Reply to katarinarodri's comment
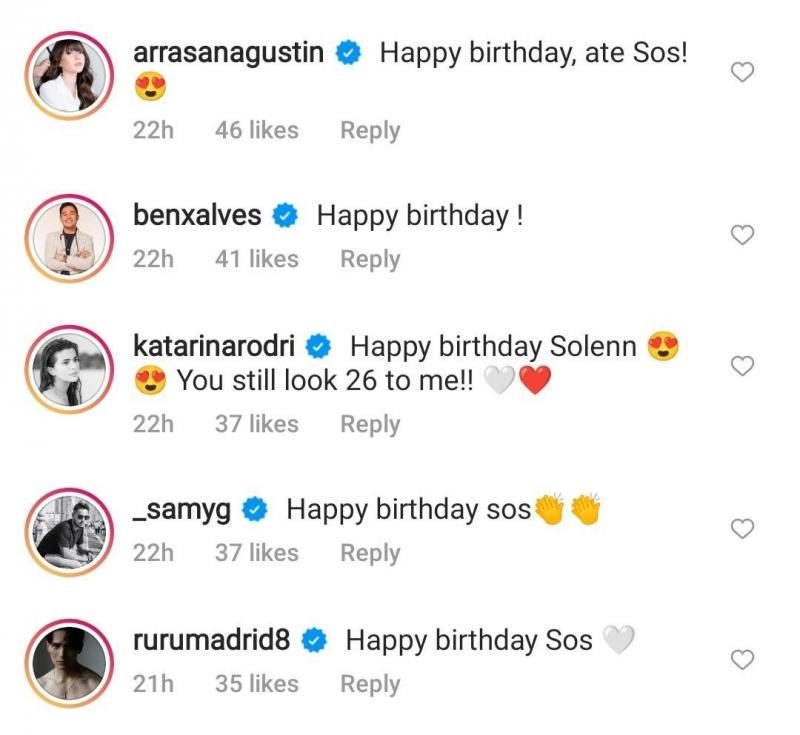The height and width of the screenshot is (735, 800). [x=370, y=424]
